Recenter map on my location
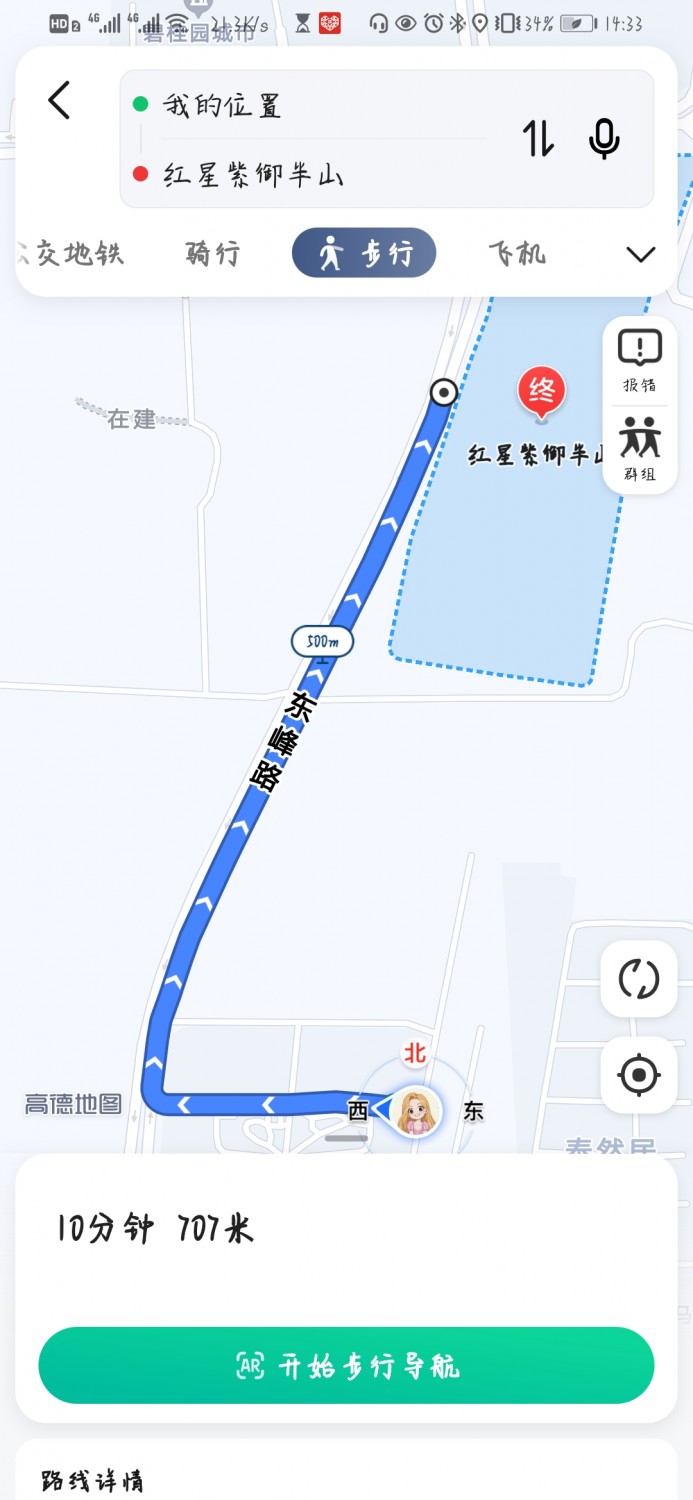The height and width of the screenshot is (1500, 693). (x=639, y=1076)
